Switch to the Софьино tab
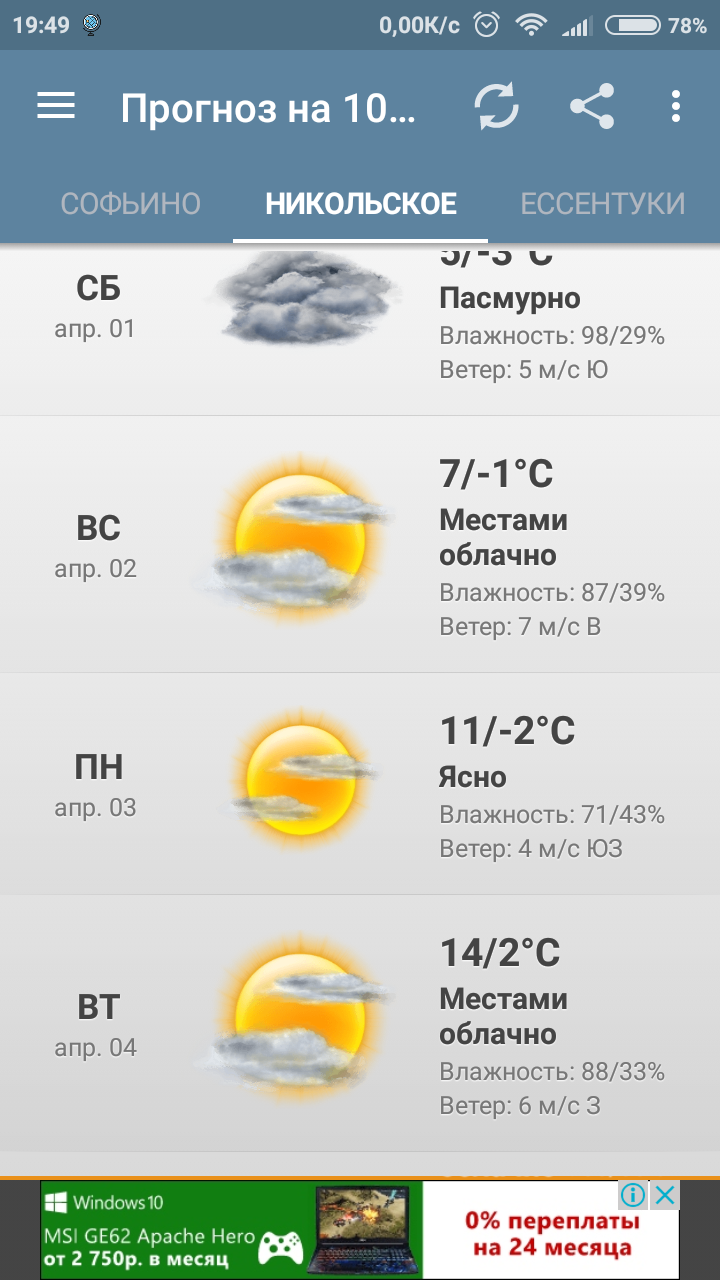Viewport: 720px width, 1280px height. [130, 204]
